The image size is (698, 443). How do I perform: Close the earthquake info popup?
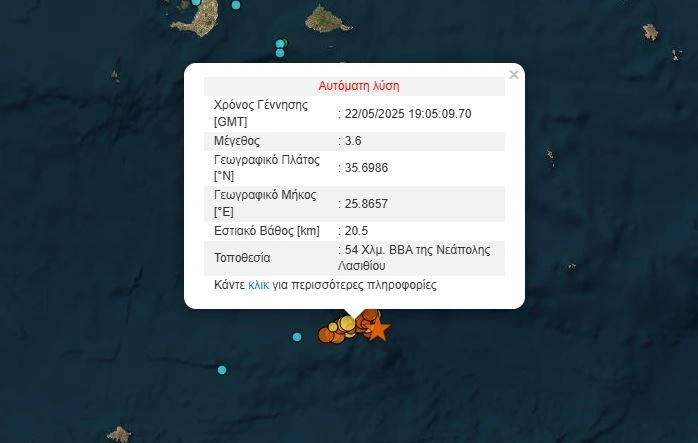pos(513,74)
